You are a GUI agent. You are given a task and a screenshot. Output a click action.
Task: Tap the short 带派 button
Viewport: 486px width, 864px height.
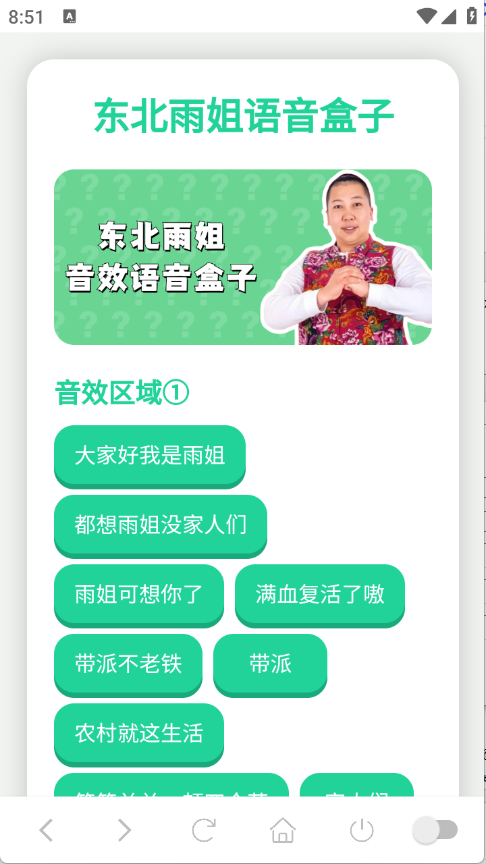point(270,665)
